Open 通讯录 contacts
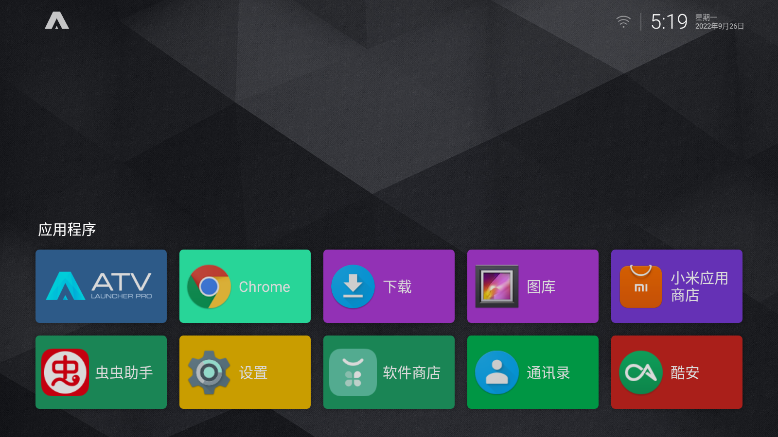Screen dimensions: 778x437 533,372
